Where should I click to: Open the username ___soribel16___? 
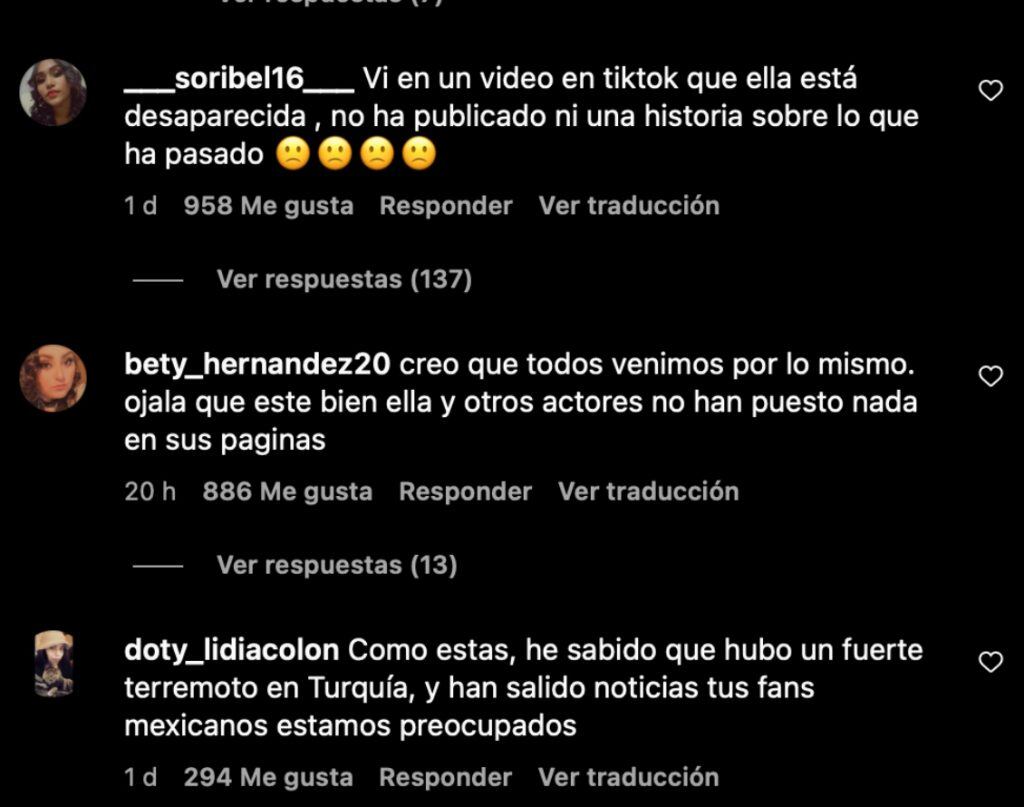(239, 79)
